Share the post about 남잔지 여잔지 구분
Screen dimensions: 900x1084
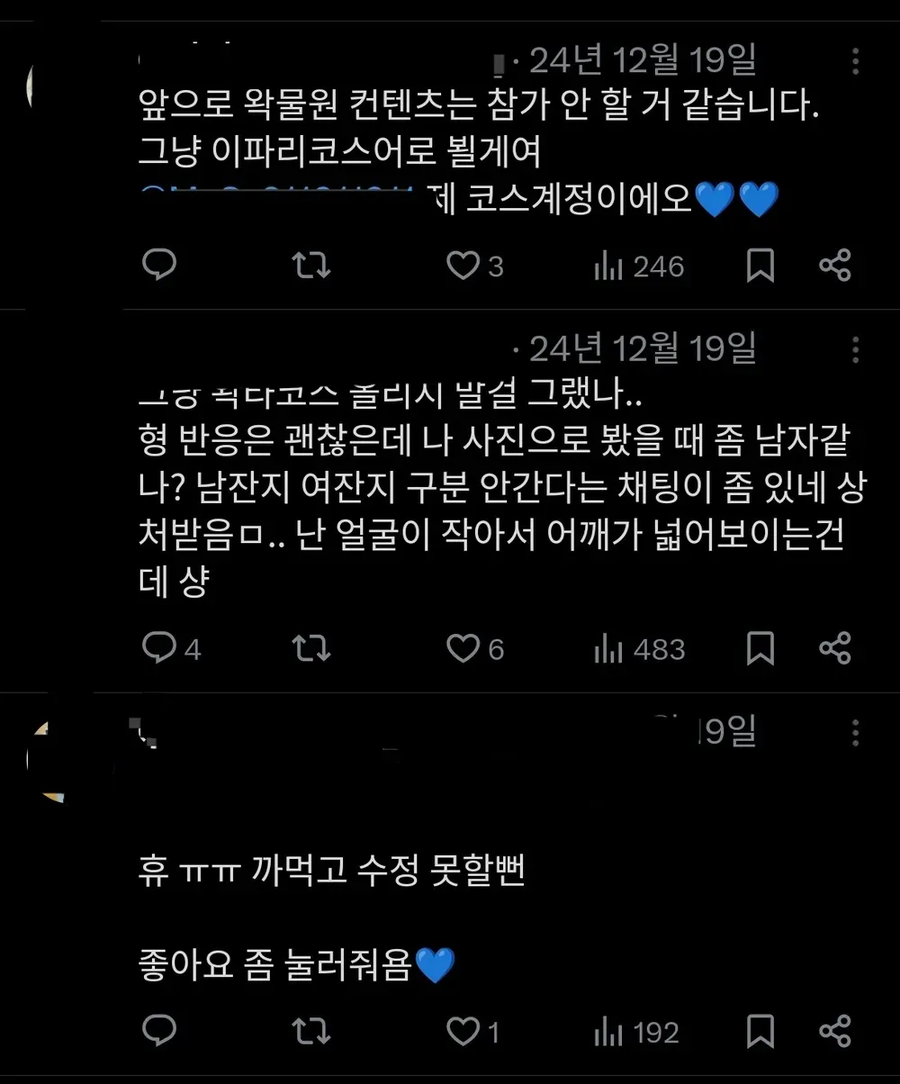[835, 648]
